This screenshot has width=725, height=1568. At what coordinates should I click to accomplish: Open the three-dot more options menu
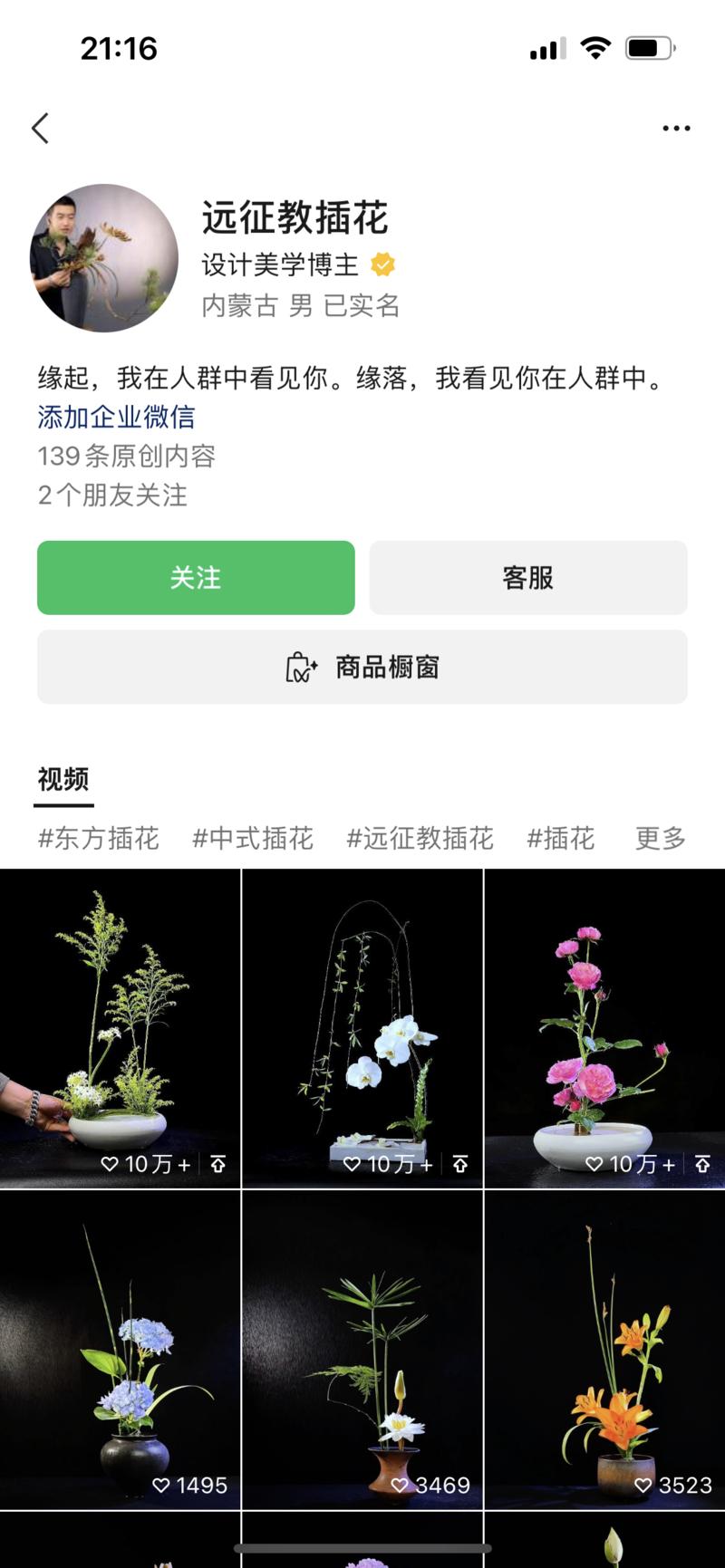tap(676, 129)
